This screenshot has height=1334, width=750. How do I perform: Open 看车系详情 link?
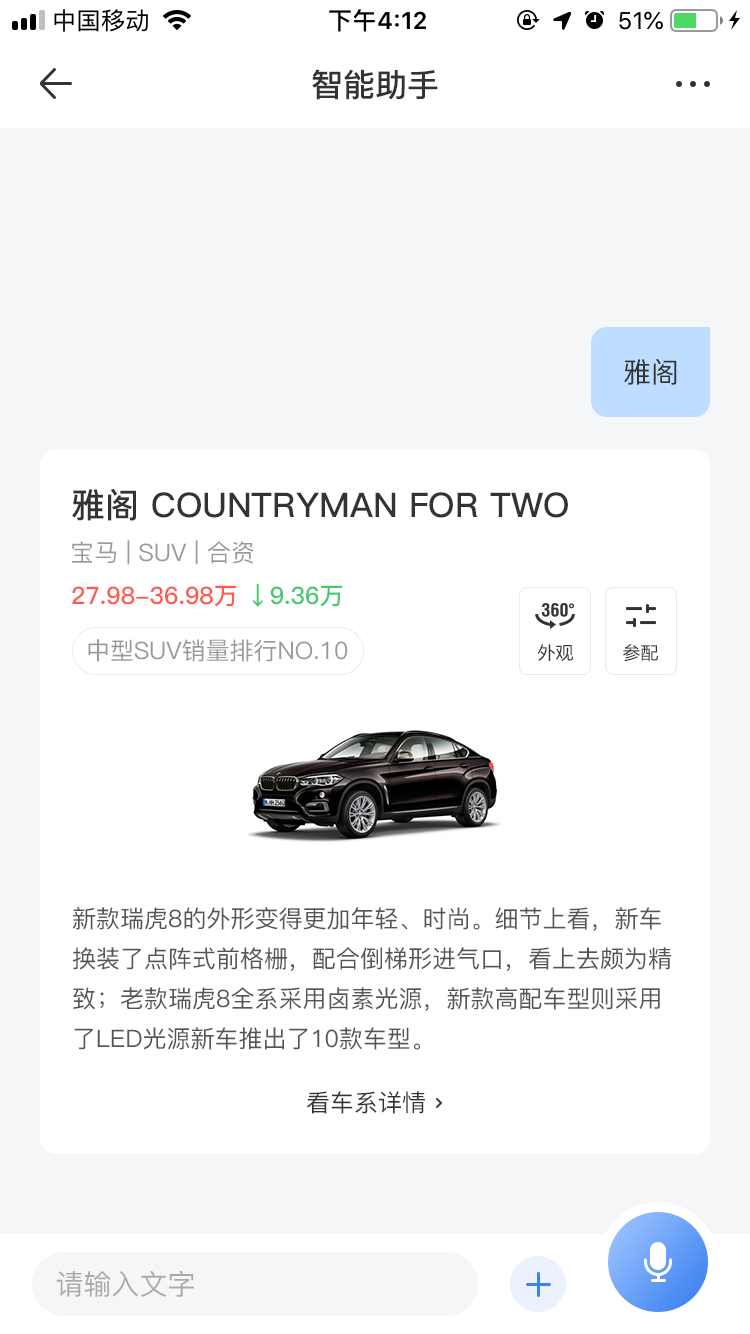[374, 1103]
